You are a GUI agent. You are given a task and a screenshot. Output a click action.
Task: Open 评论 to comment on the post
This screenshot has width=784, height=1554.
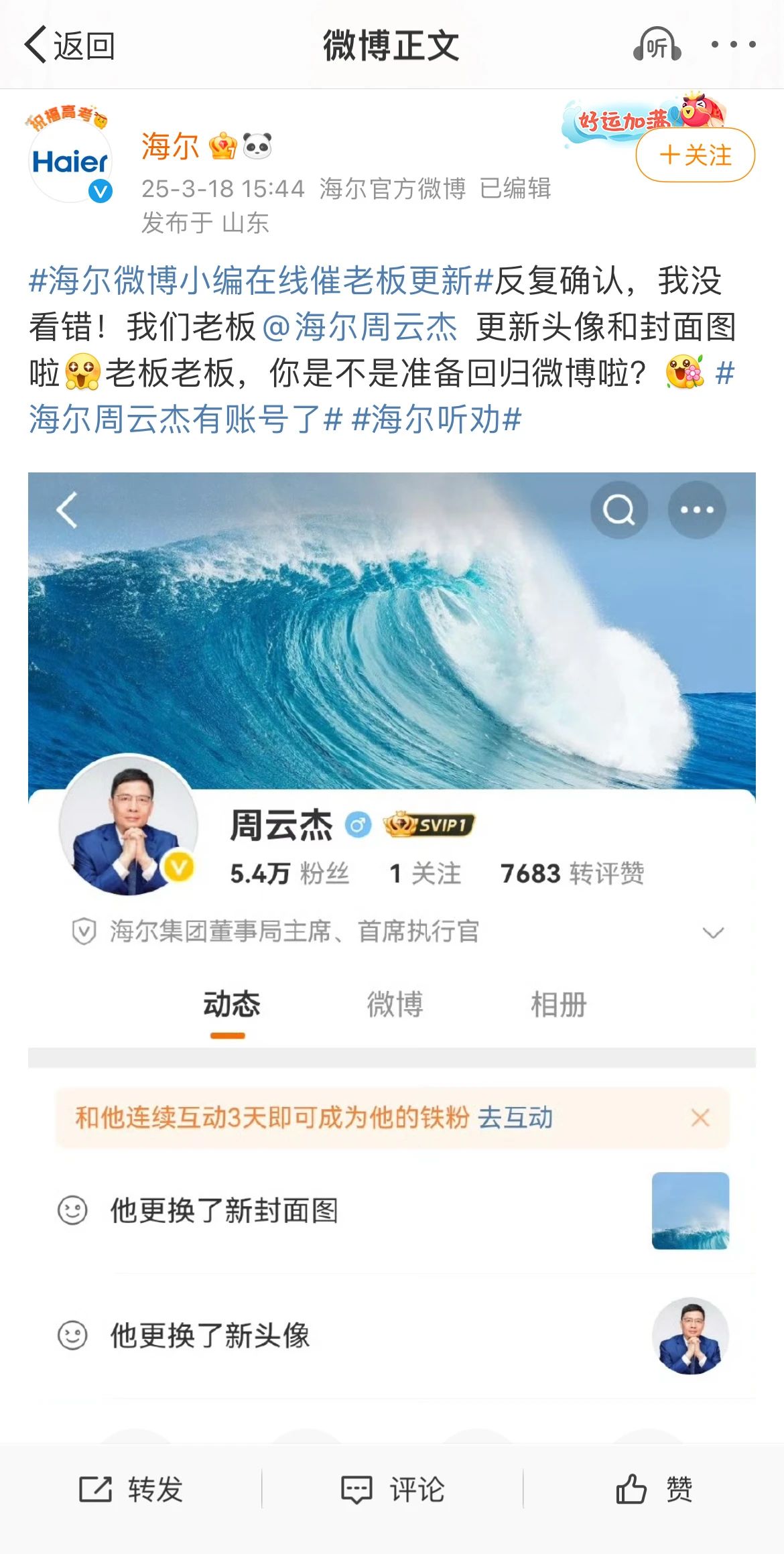tap(393, 1490)
